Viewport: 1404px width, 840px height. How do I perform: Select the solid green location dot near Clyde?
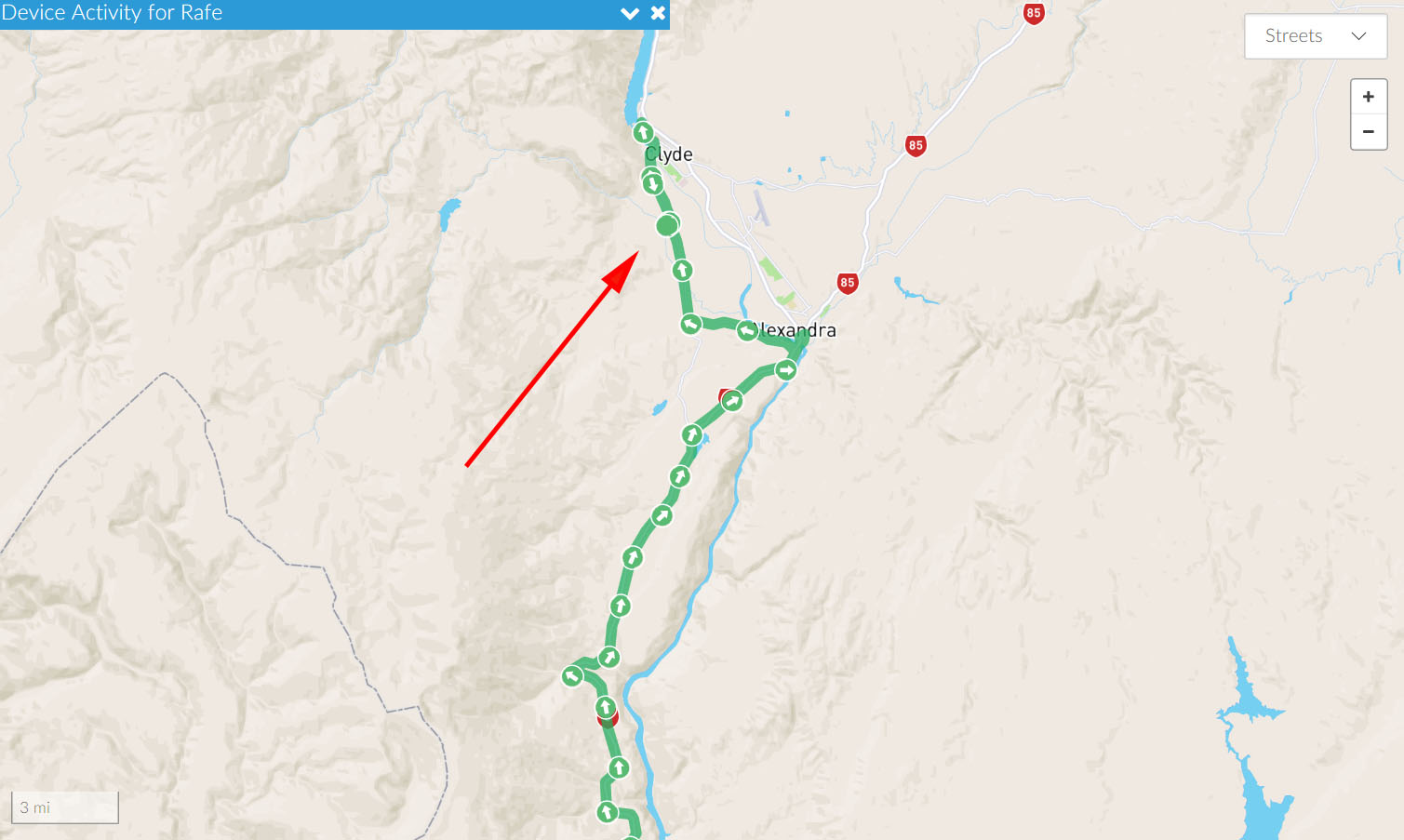(x=667, y=225)
